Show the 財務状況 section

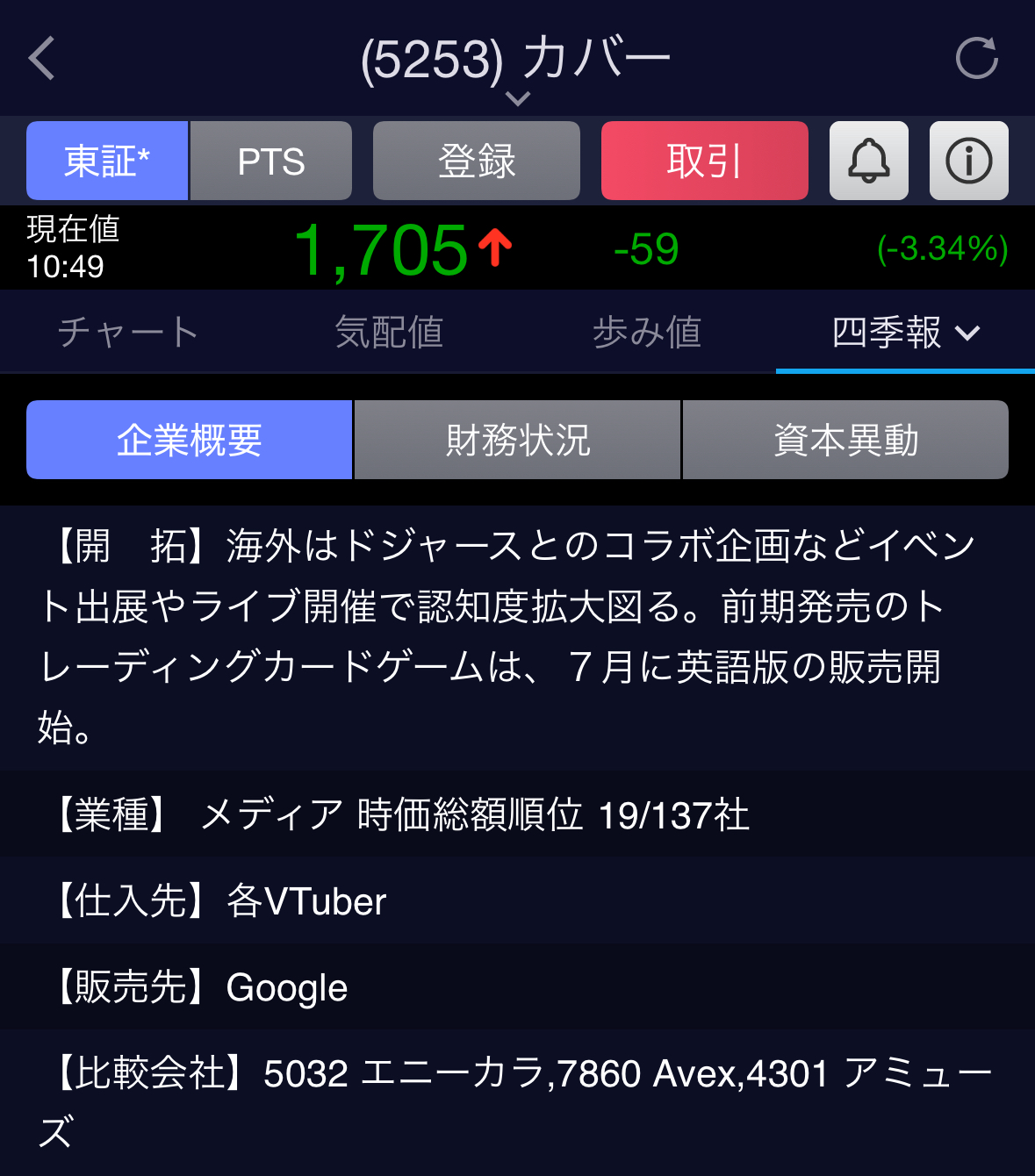pos(517,440)
